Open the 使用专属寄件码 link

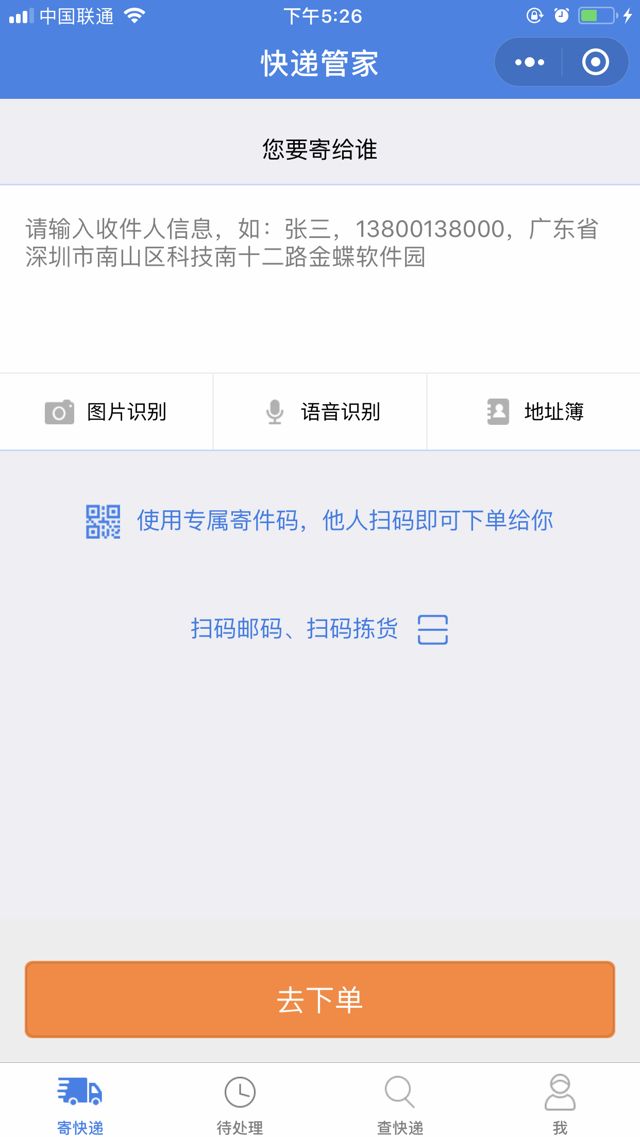click(x=320, y=521)
